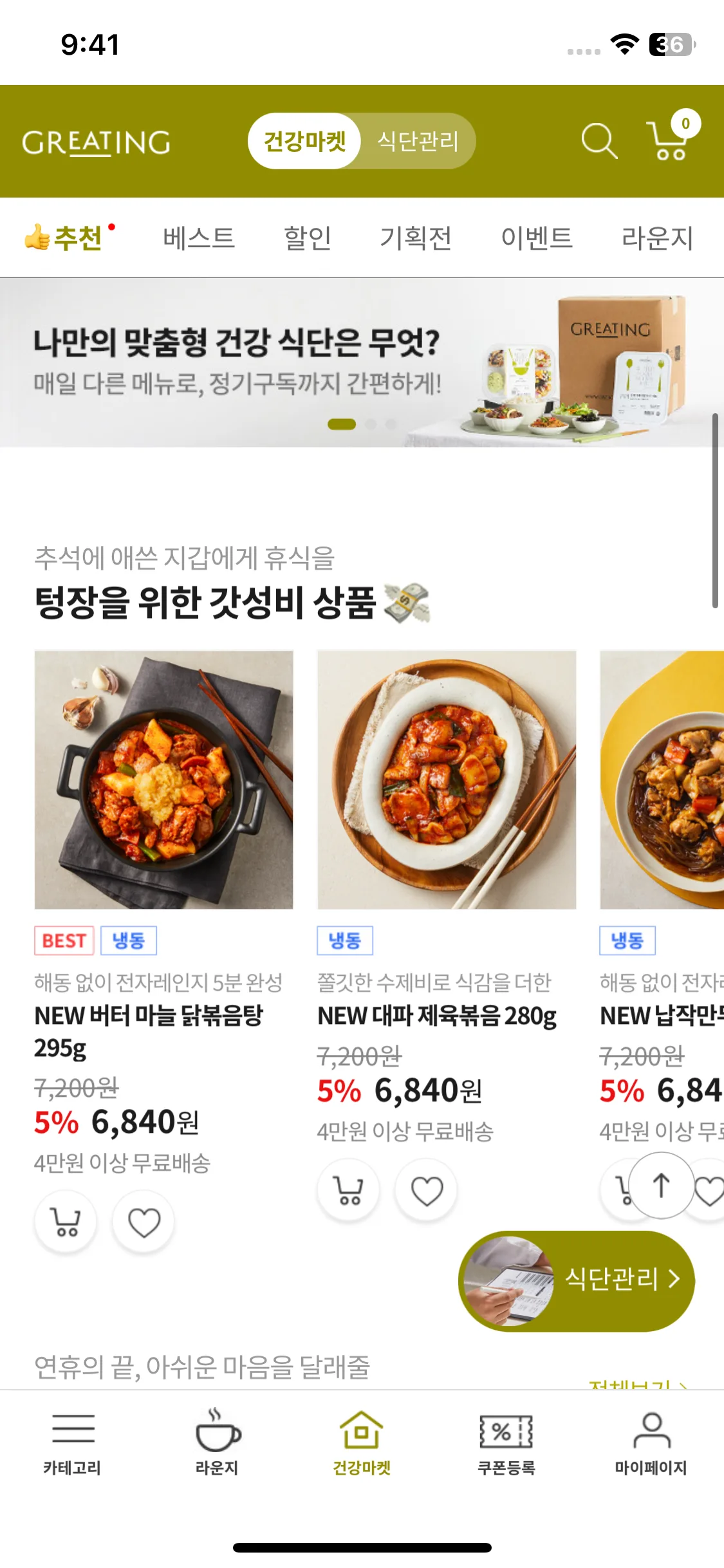The width and height of the screenshot is (724, 1568).
Task: Tap the scroll-to-top arrow button
Action: pos(661,1185)
